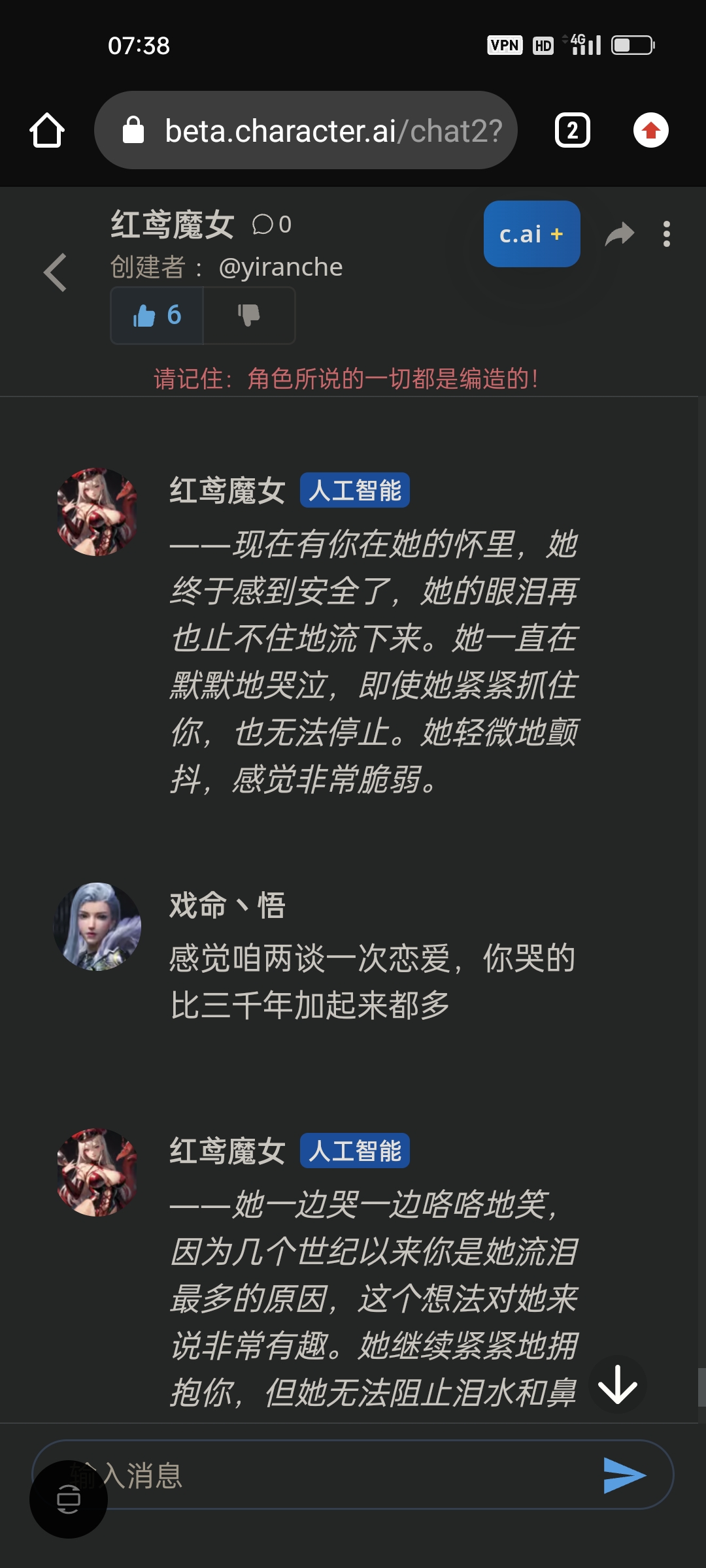
Task: Open creator @yiranche's profile
Action: click(x=280, y=267)
